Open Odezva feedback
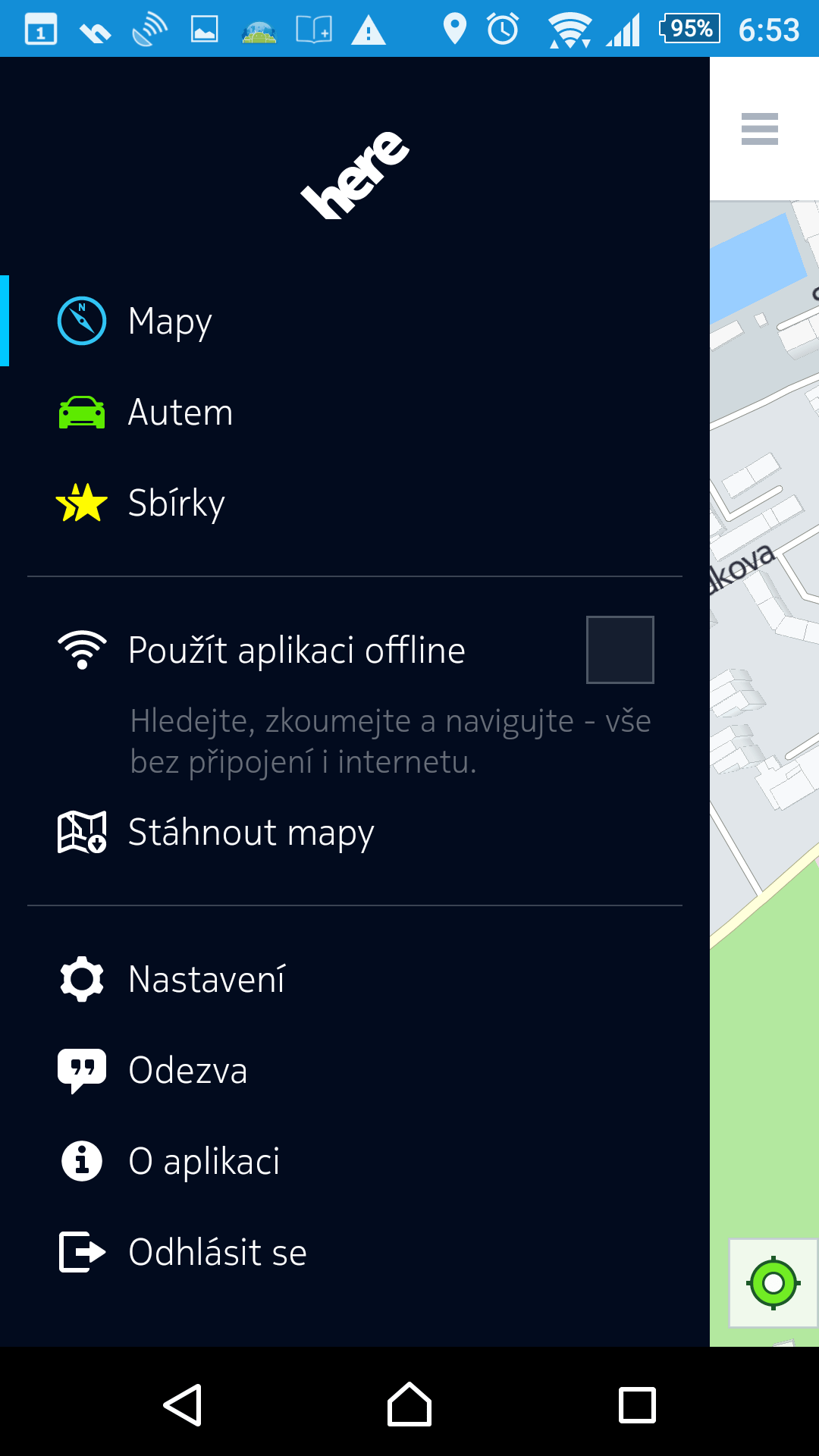 tap(354, 1070)
